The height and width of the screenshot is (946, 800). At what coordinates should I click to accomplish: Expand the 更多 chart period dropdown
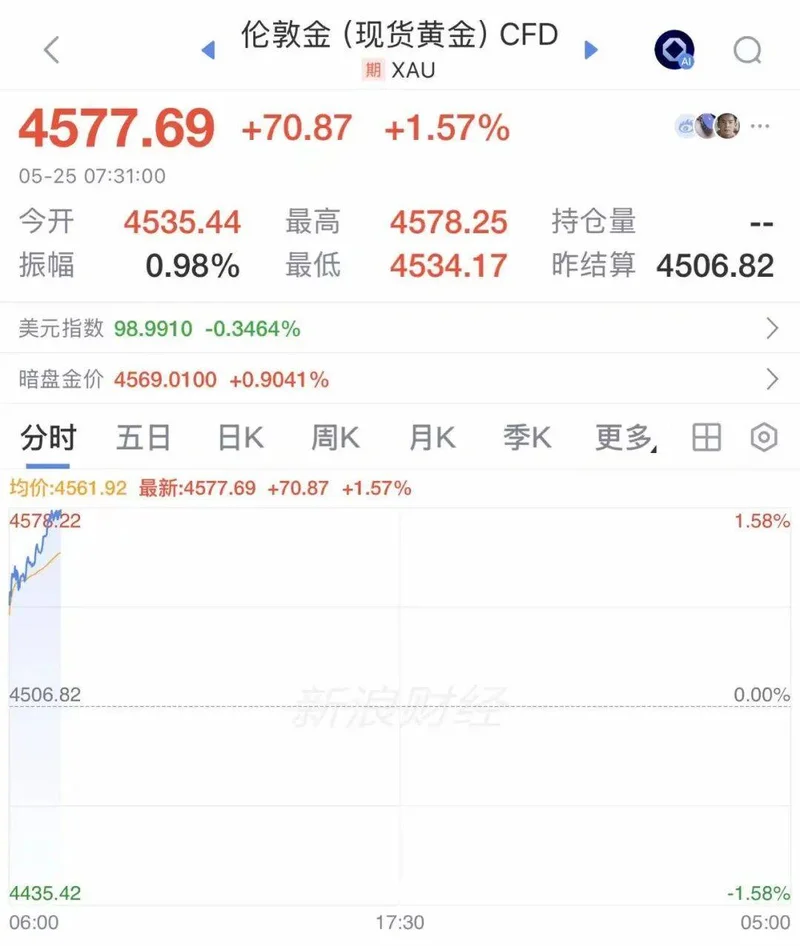coord(626,437)
